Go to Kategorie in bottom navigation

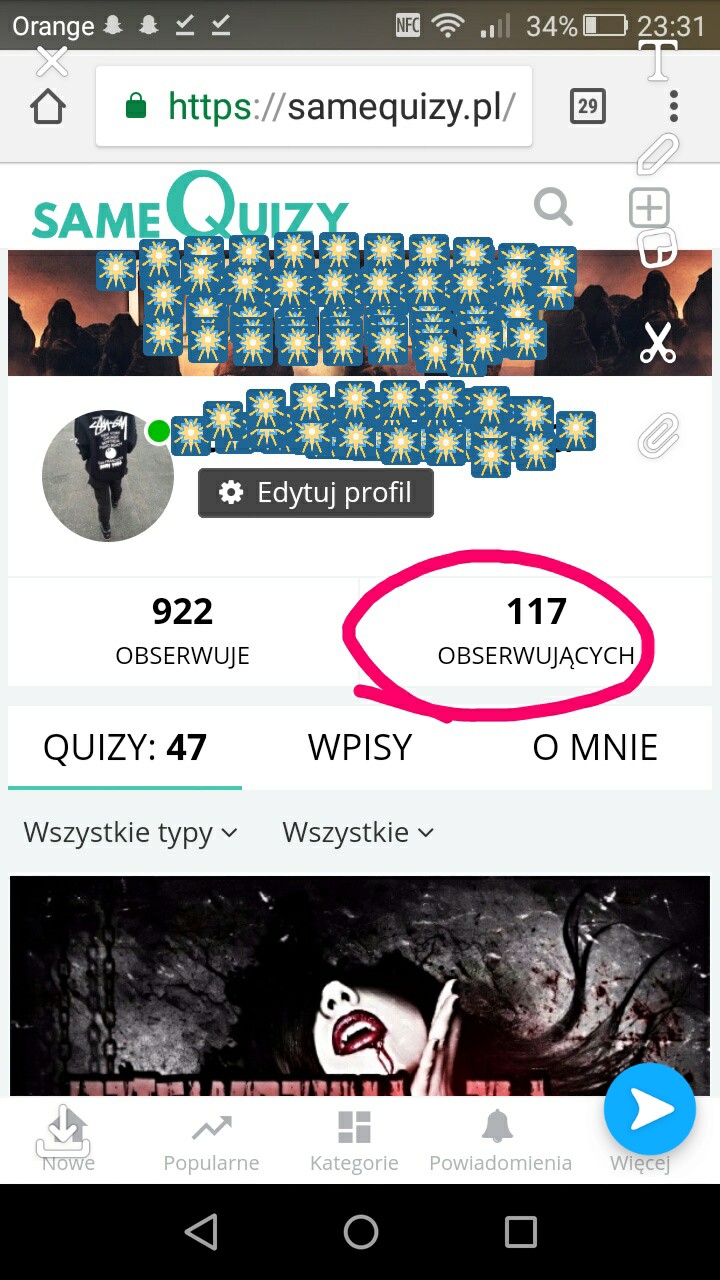(x=354, y=1141)
